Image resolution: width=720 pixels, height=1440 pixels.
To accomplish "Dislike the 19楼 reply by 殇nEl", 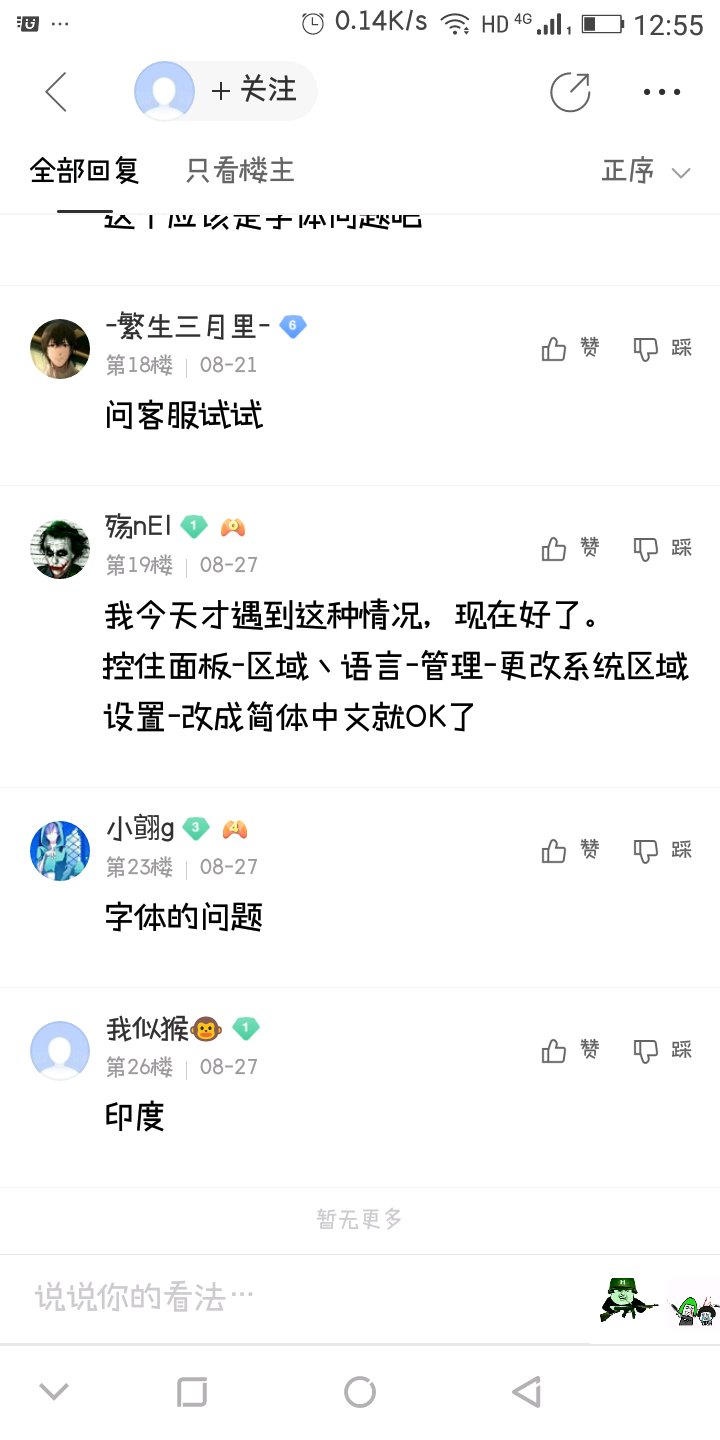I will pos(662,548).
